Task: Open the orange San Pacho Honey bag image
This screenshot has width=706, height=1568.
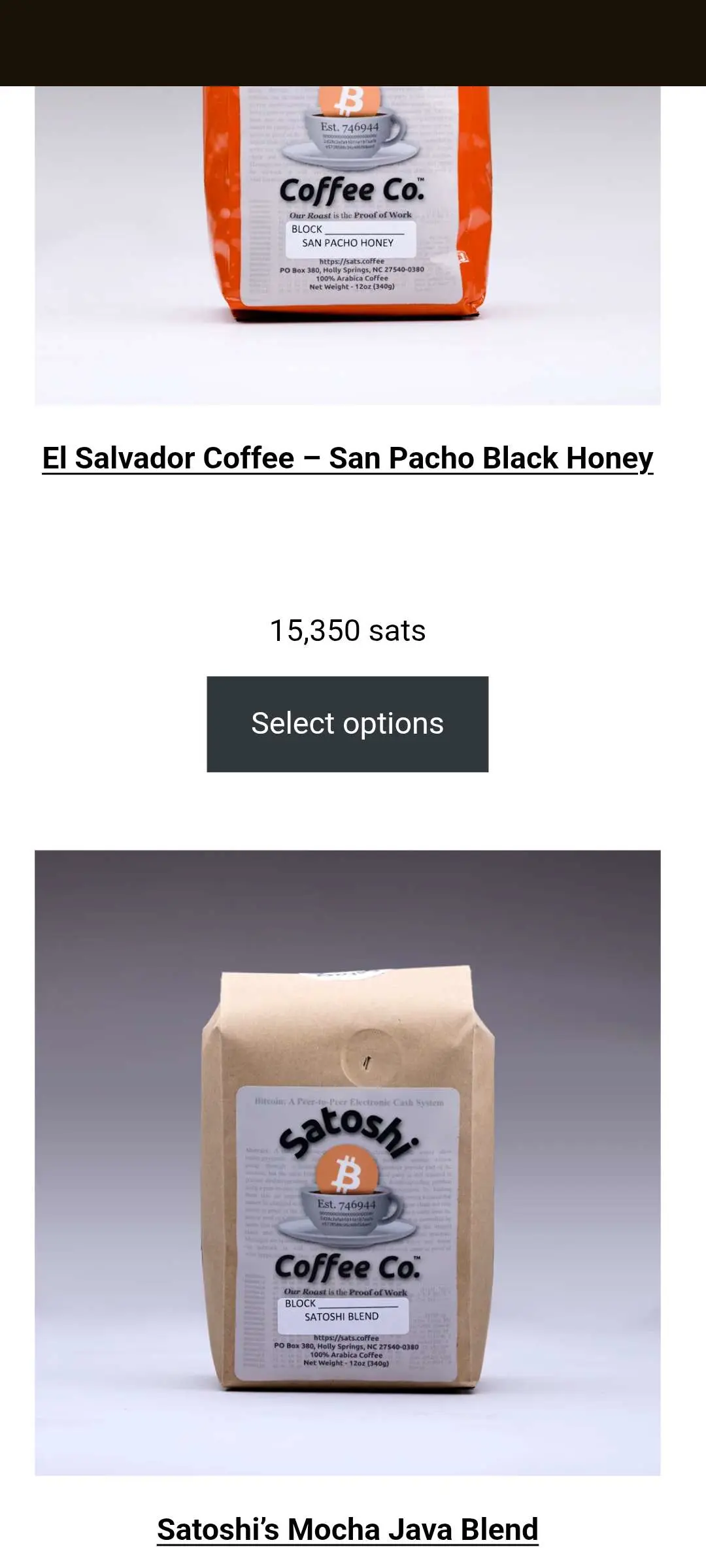Action: (347, 245)
